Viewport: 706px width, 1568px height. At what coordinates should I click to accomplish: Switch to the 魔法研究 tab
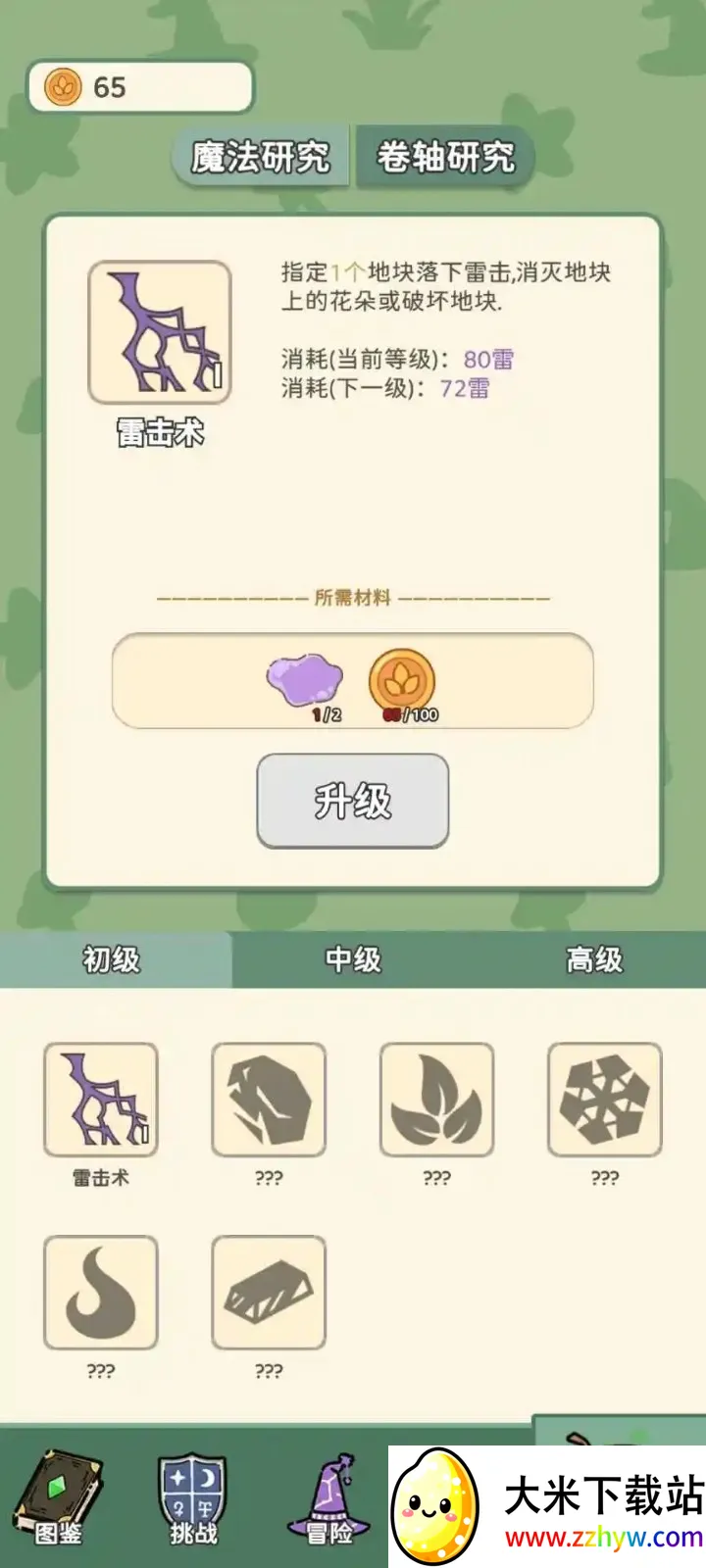click(258, 155)
